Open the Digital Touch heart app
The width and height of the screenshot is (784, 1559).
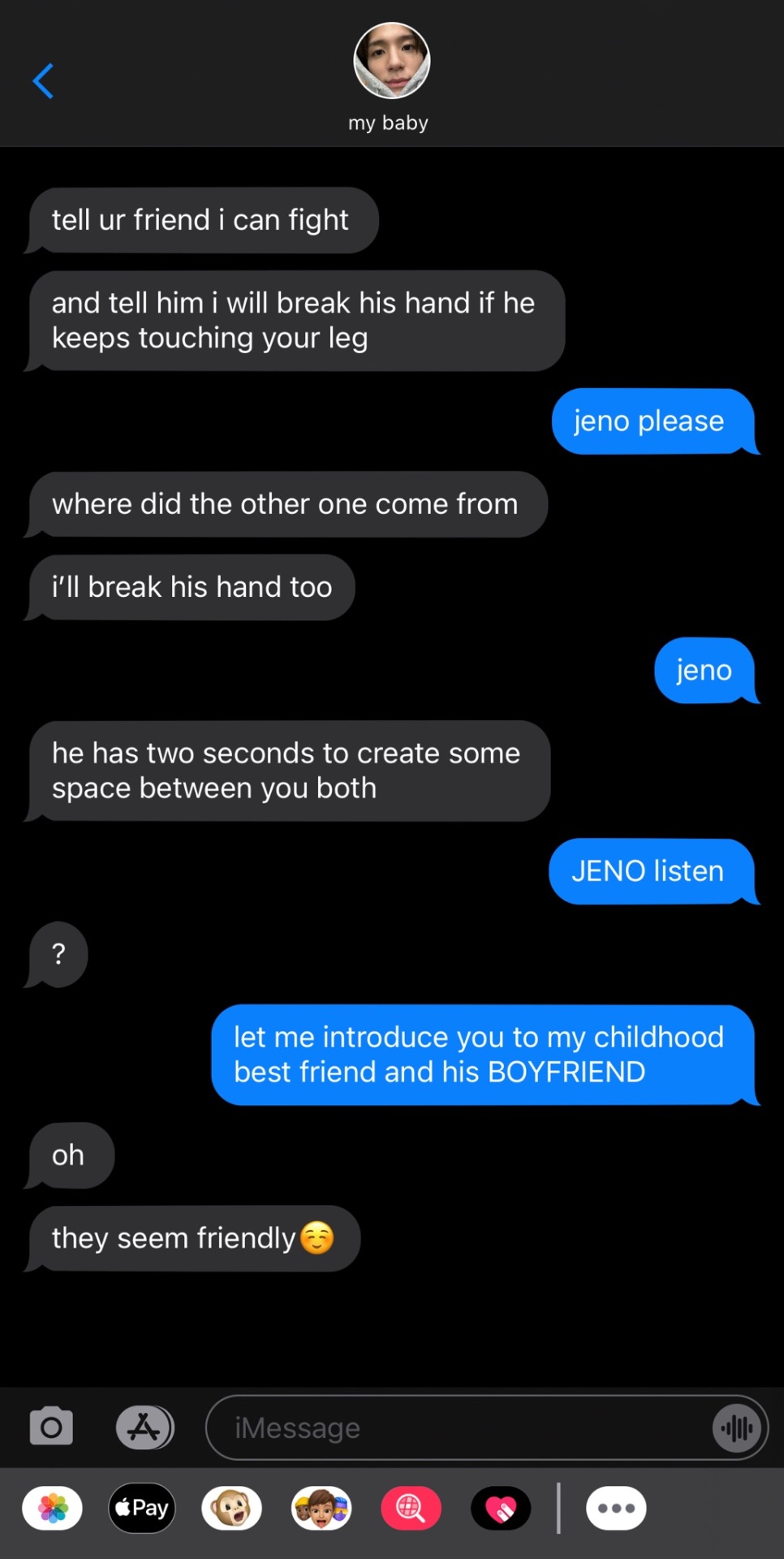tap(501, 1508)
